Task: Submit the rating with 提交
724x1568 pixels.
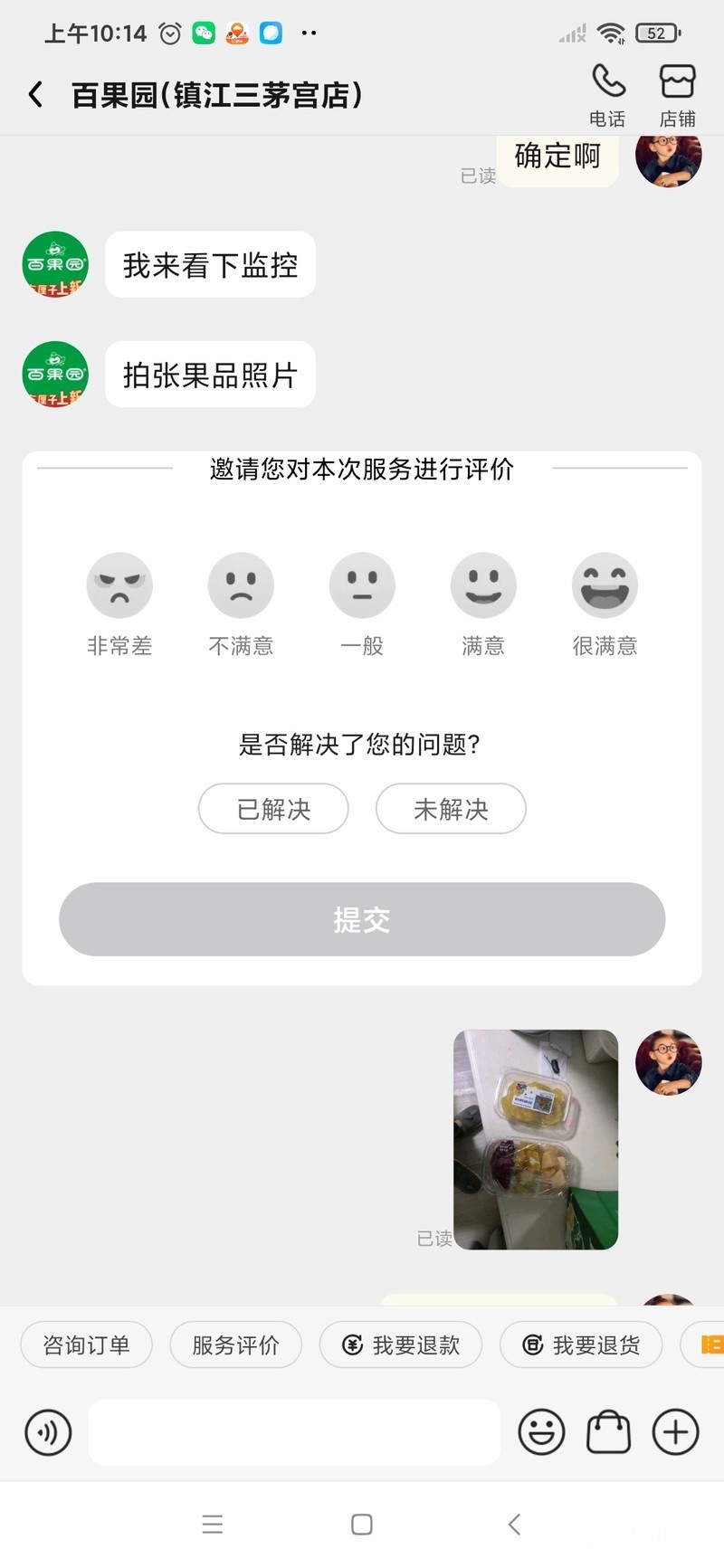Action: tap(362, 919)
